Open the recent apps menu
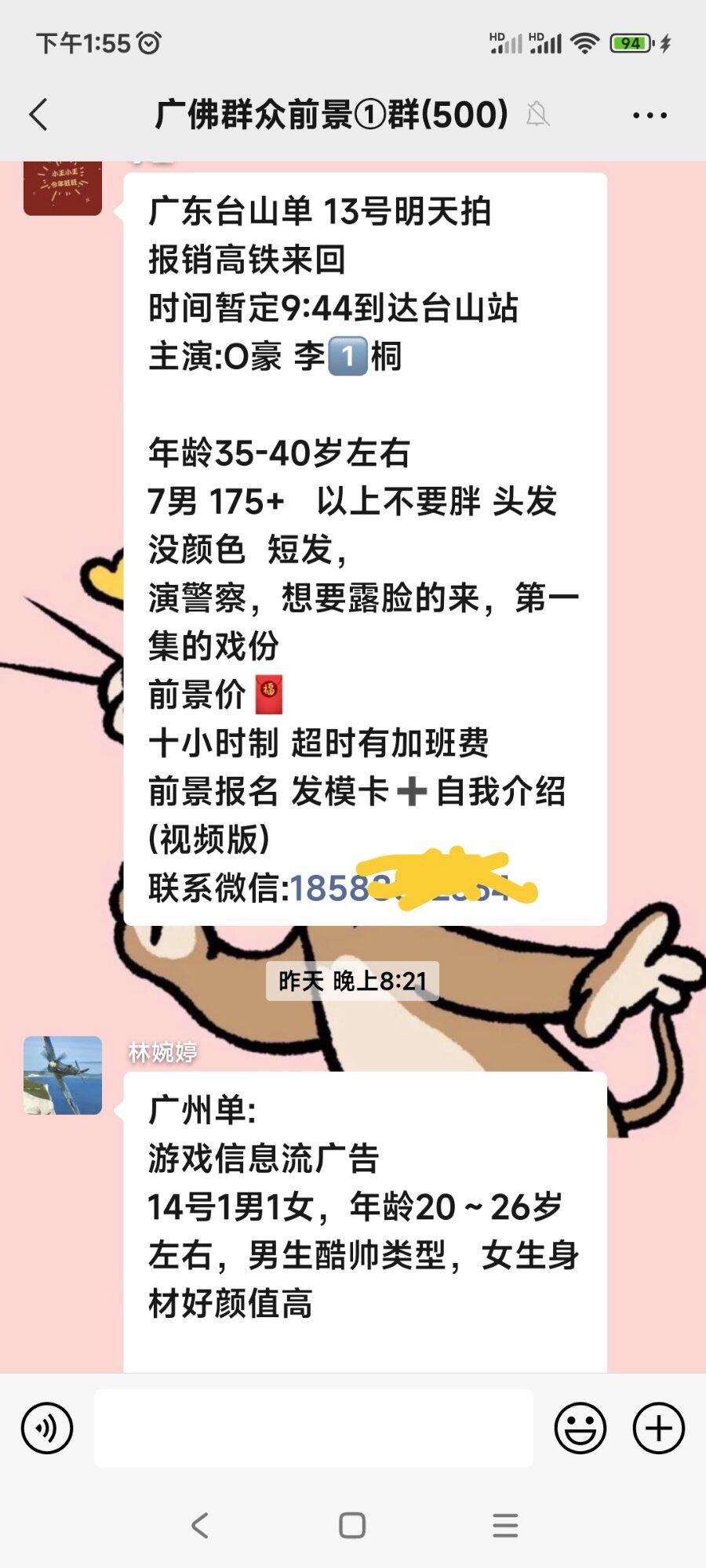Viewport: 706px width, 1568px height. (505, 1525)
